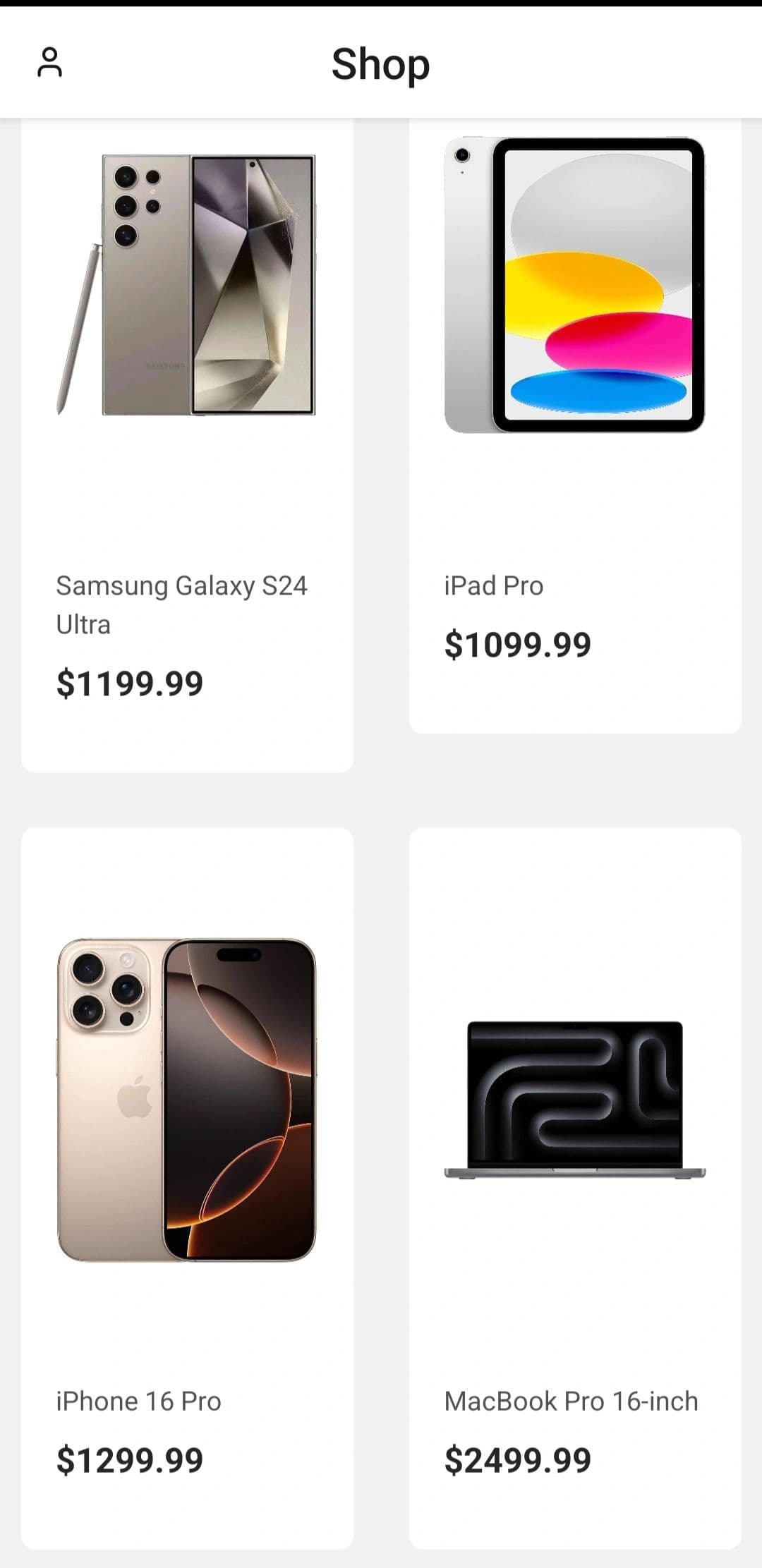
Task: Select the iPhone 16 Pro product name
Action: click(x=139, y=1401)
